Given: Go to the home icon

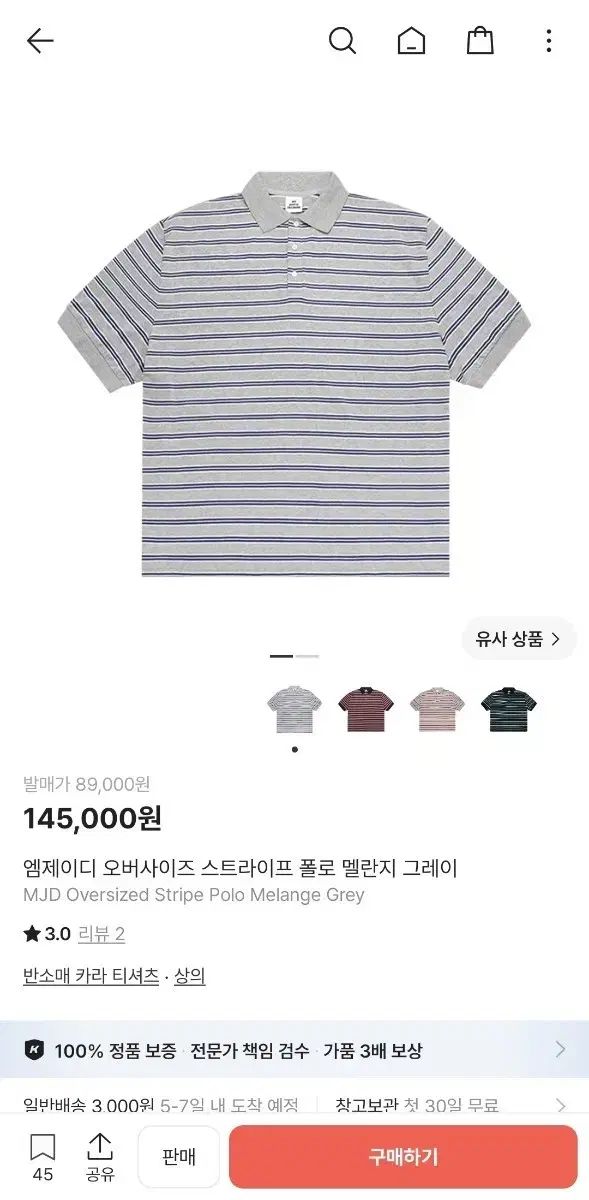Looking at the screenshot, I should [x=411, y=41].
